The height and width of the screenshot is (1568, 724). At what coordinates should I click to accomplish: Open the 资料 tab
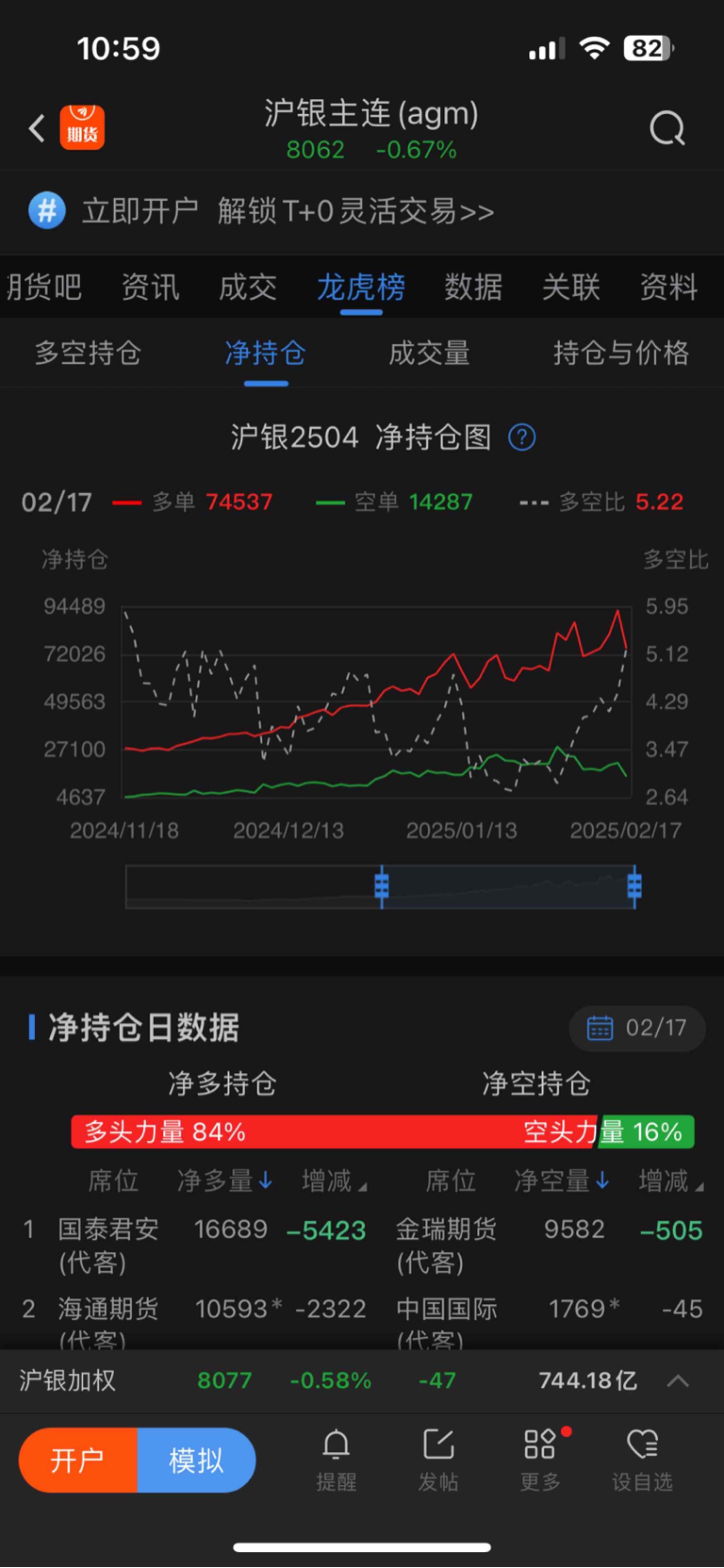pos(669,287)
